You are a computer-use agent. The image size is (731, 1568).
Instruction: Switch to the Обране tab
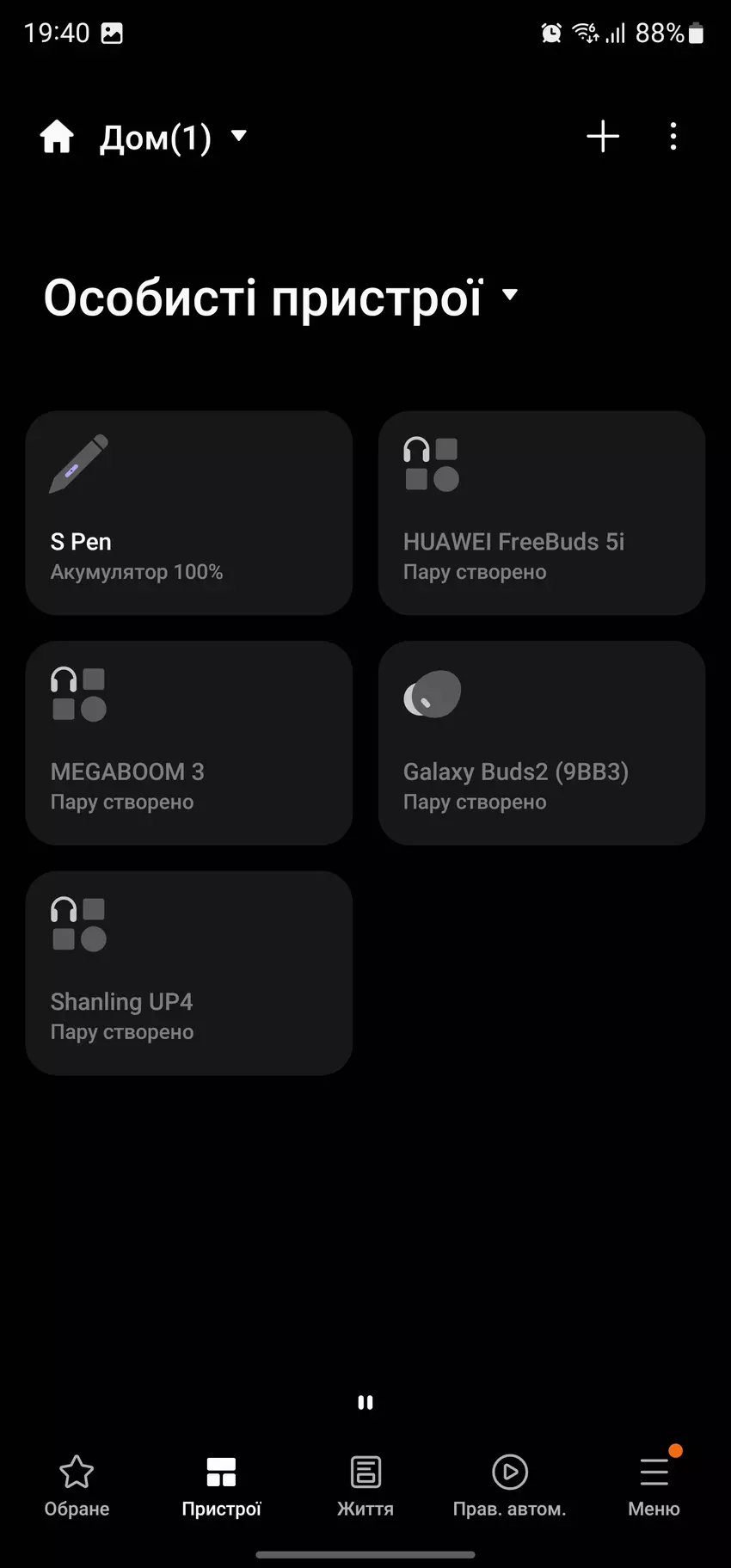point(77,1485)
